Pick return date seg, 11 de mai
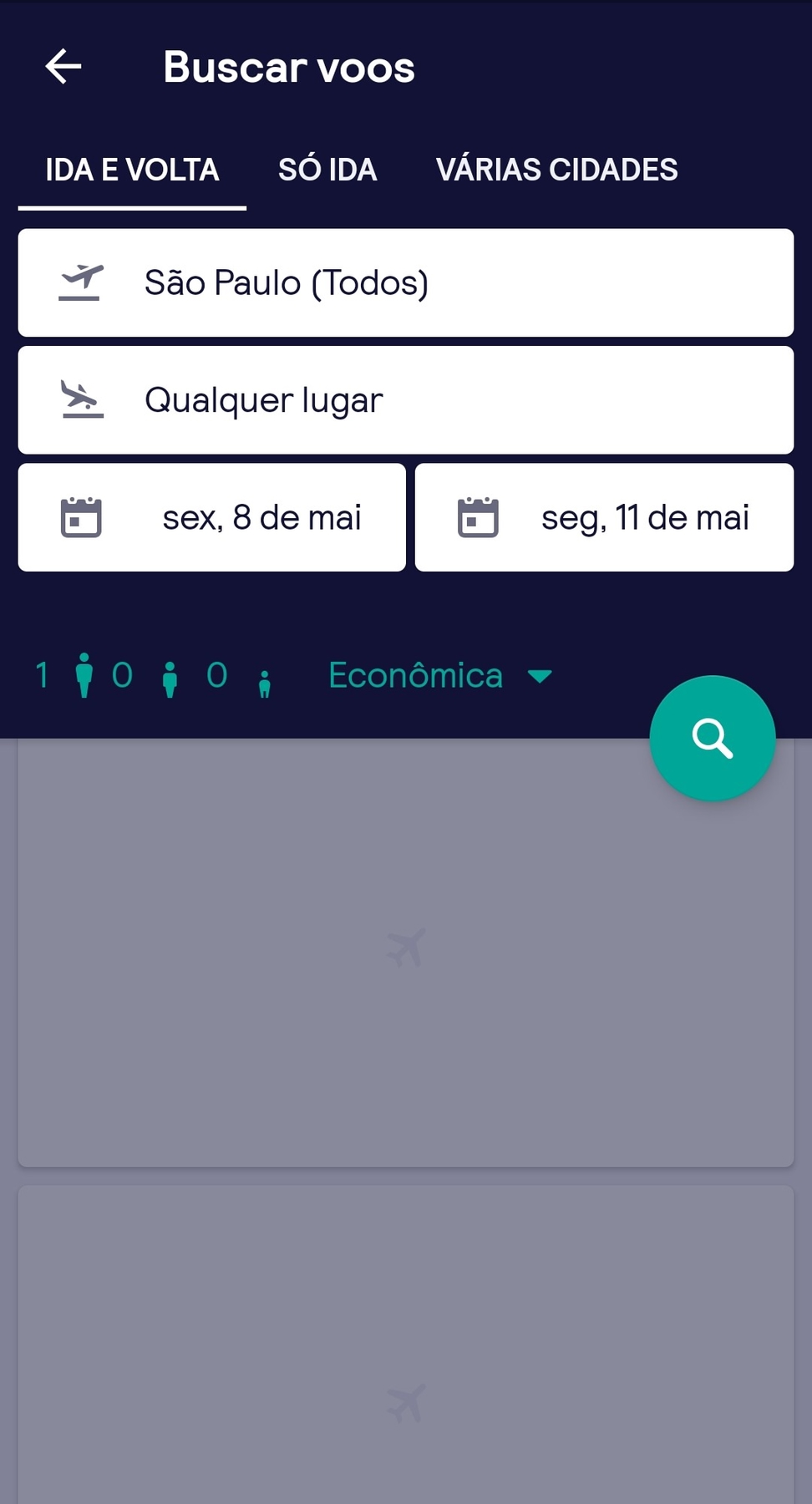 coord(604,517)
